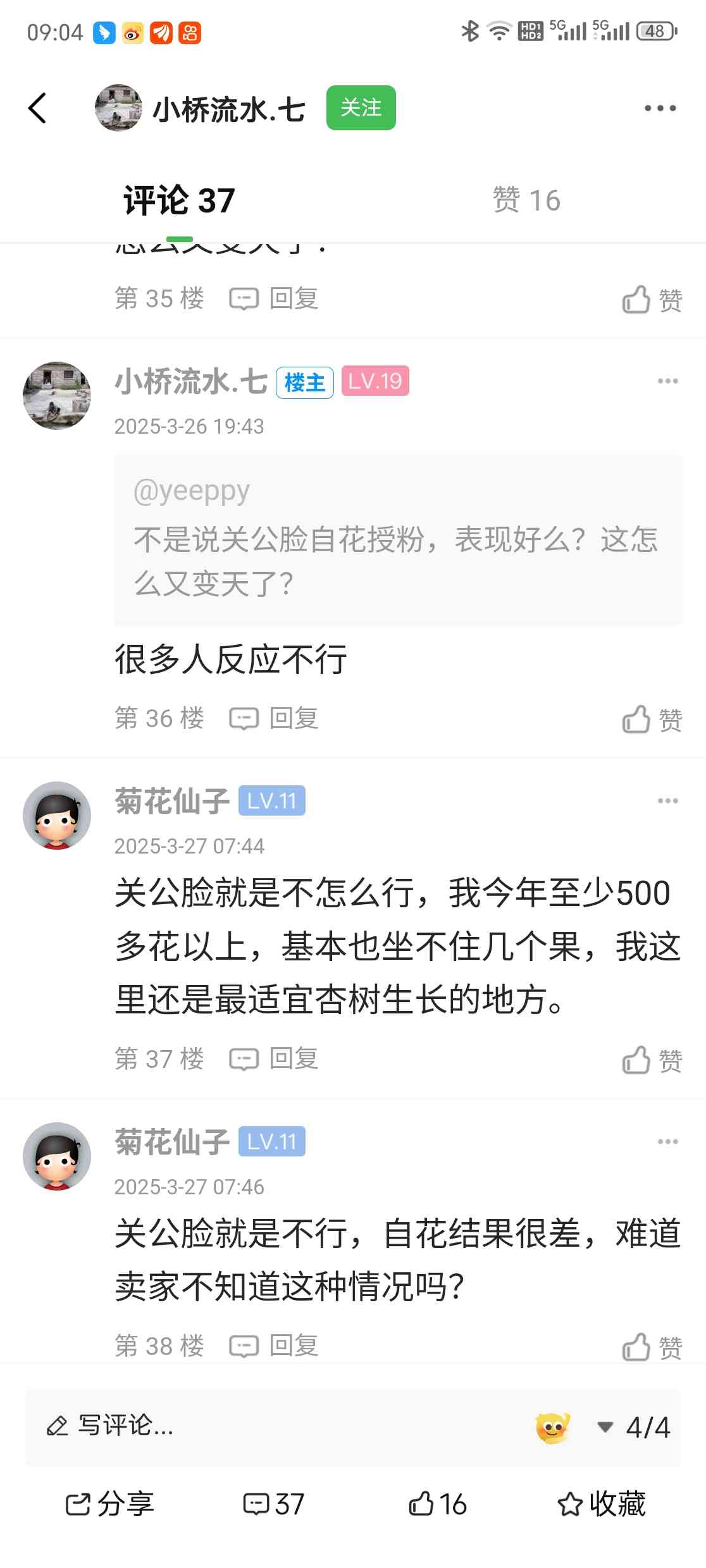This screenshot has height=1568, width=706.
Task: Open the top-right overflow menu
Action: [660, 108]
